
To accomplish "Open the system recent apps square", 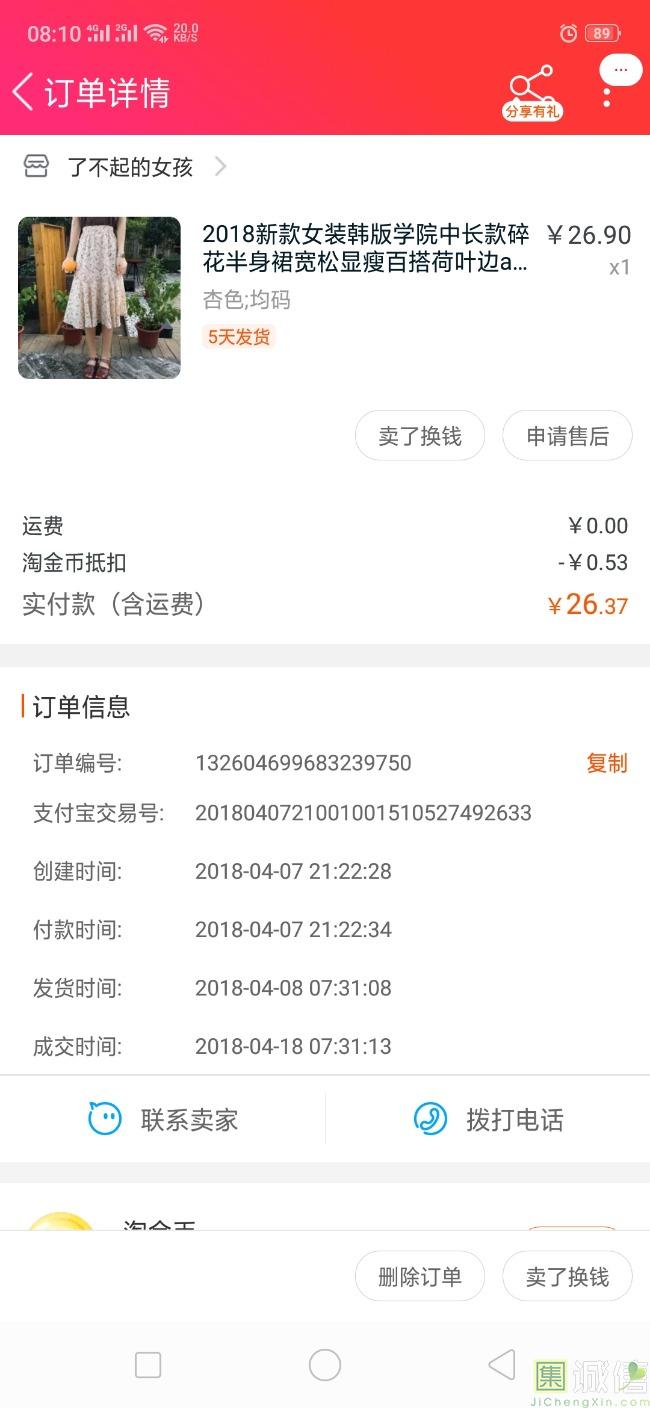I will point(148,1365).
